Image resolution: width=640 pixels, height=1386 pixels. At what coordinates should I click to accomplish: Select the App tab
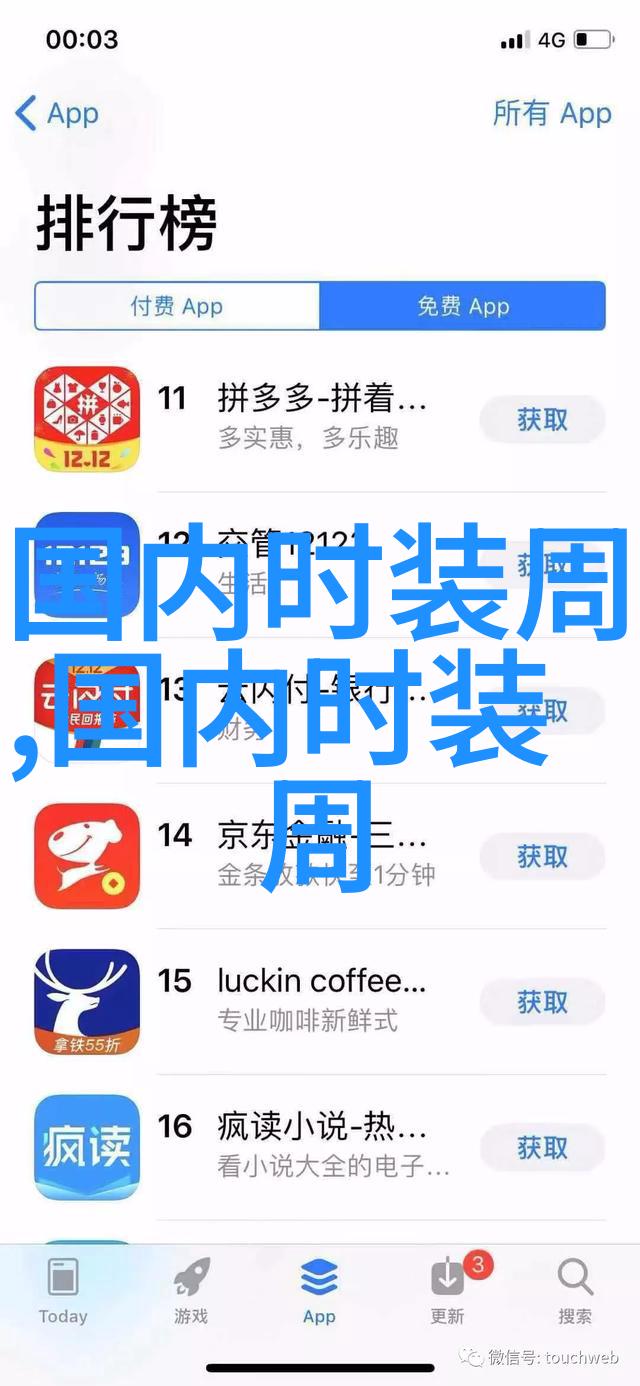(319, 1290)
